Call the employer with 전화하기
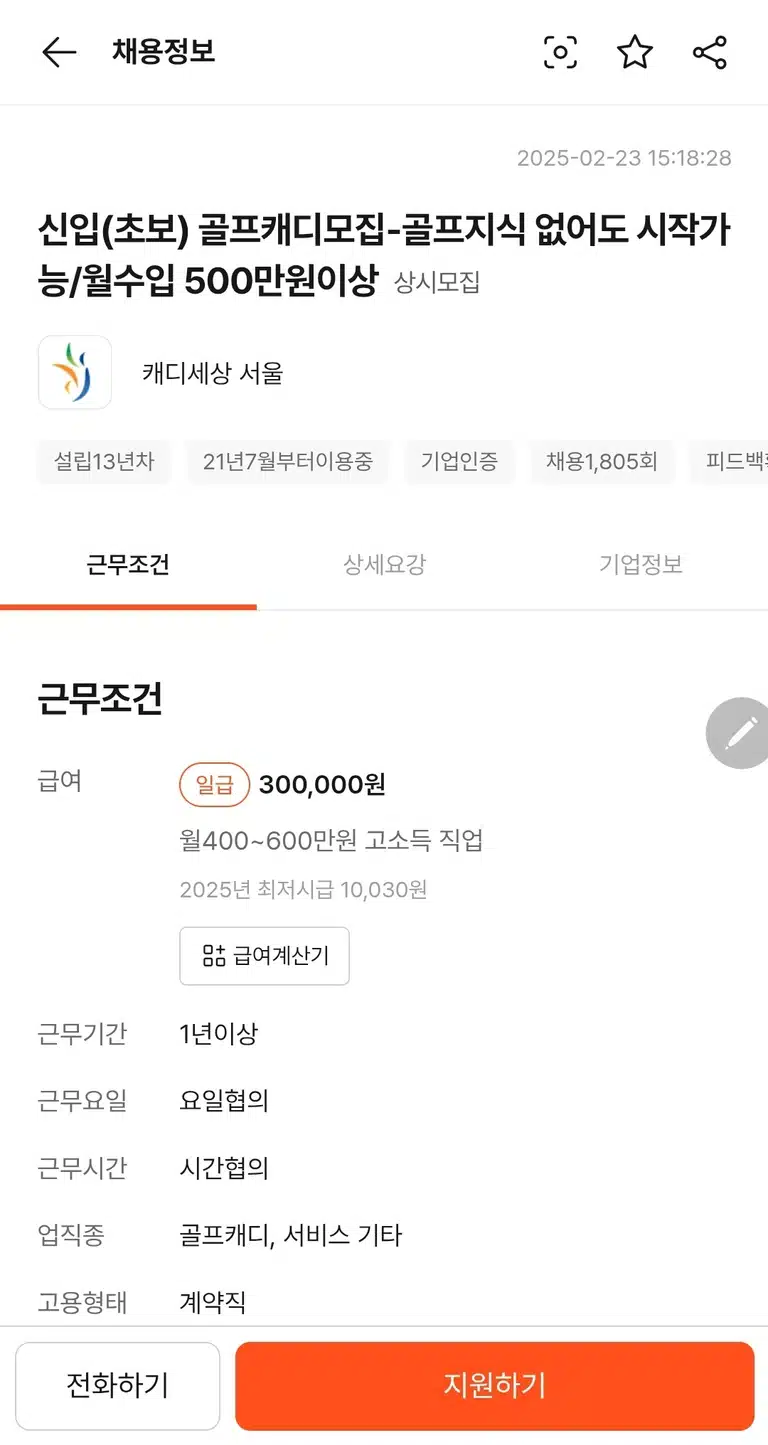 118,1386
